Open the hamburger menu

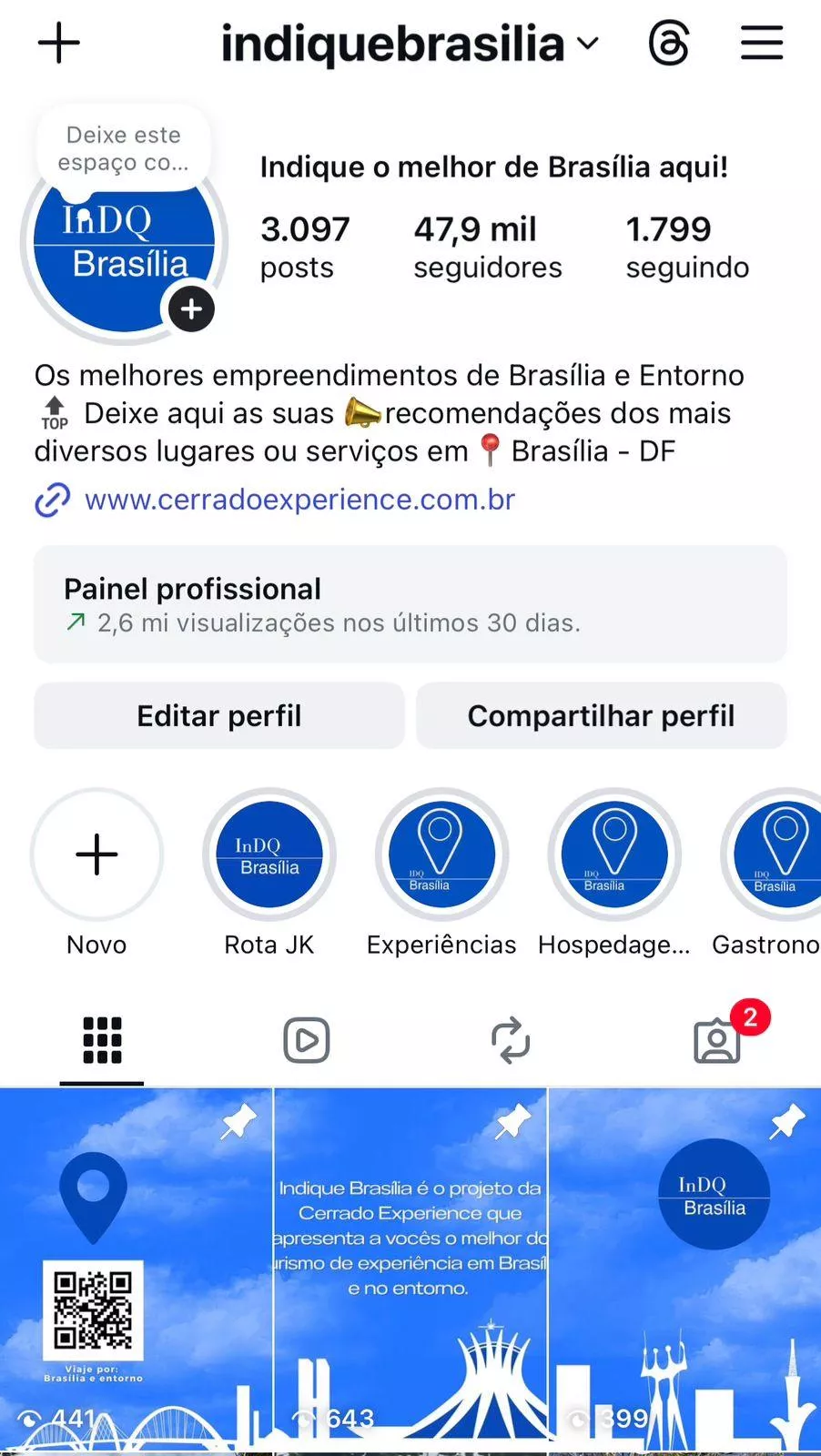[x=762, y=43]
